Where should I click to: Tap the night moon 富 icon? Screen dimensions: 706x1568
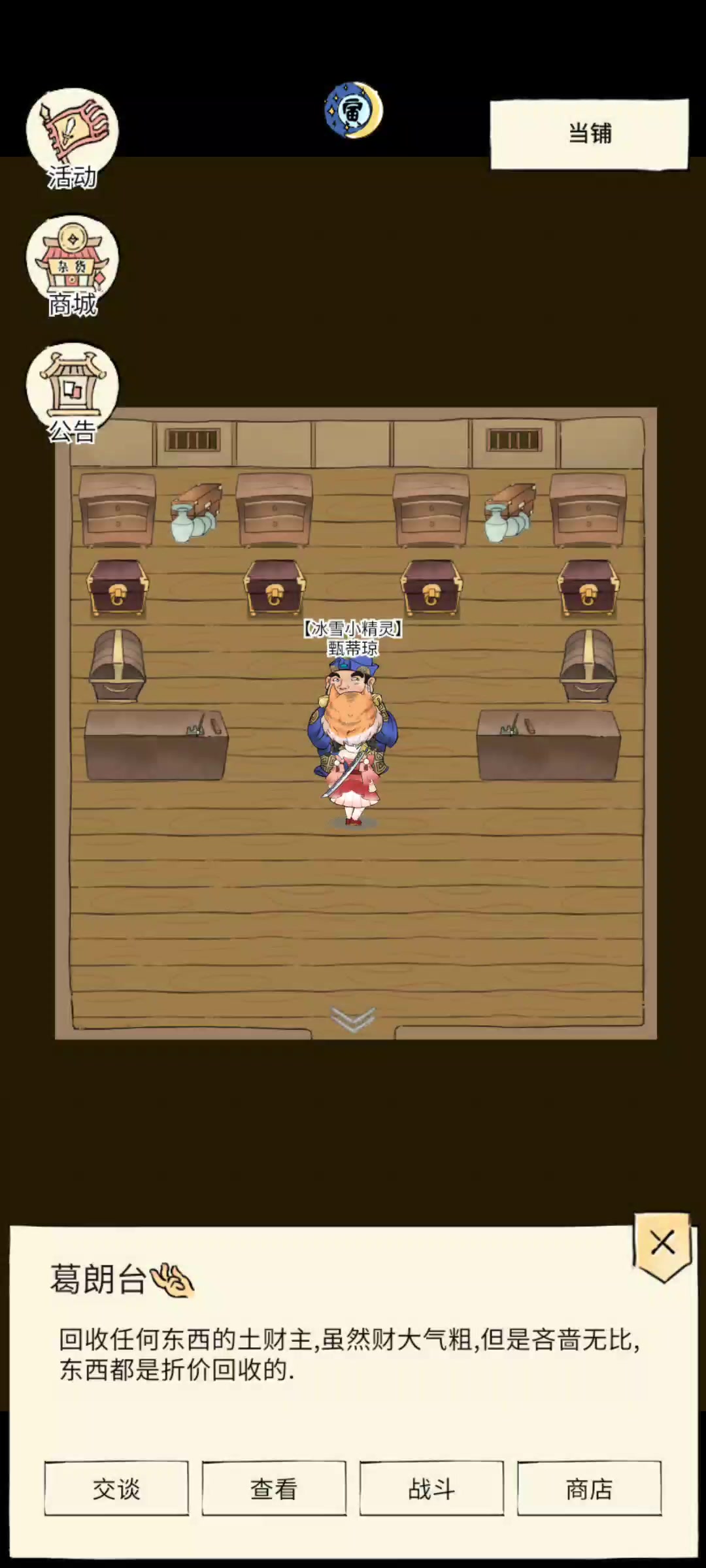pos(354,110)
